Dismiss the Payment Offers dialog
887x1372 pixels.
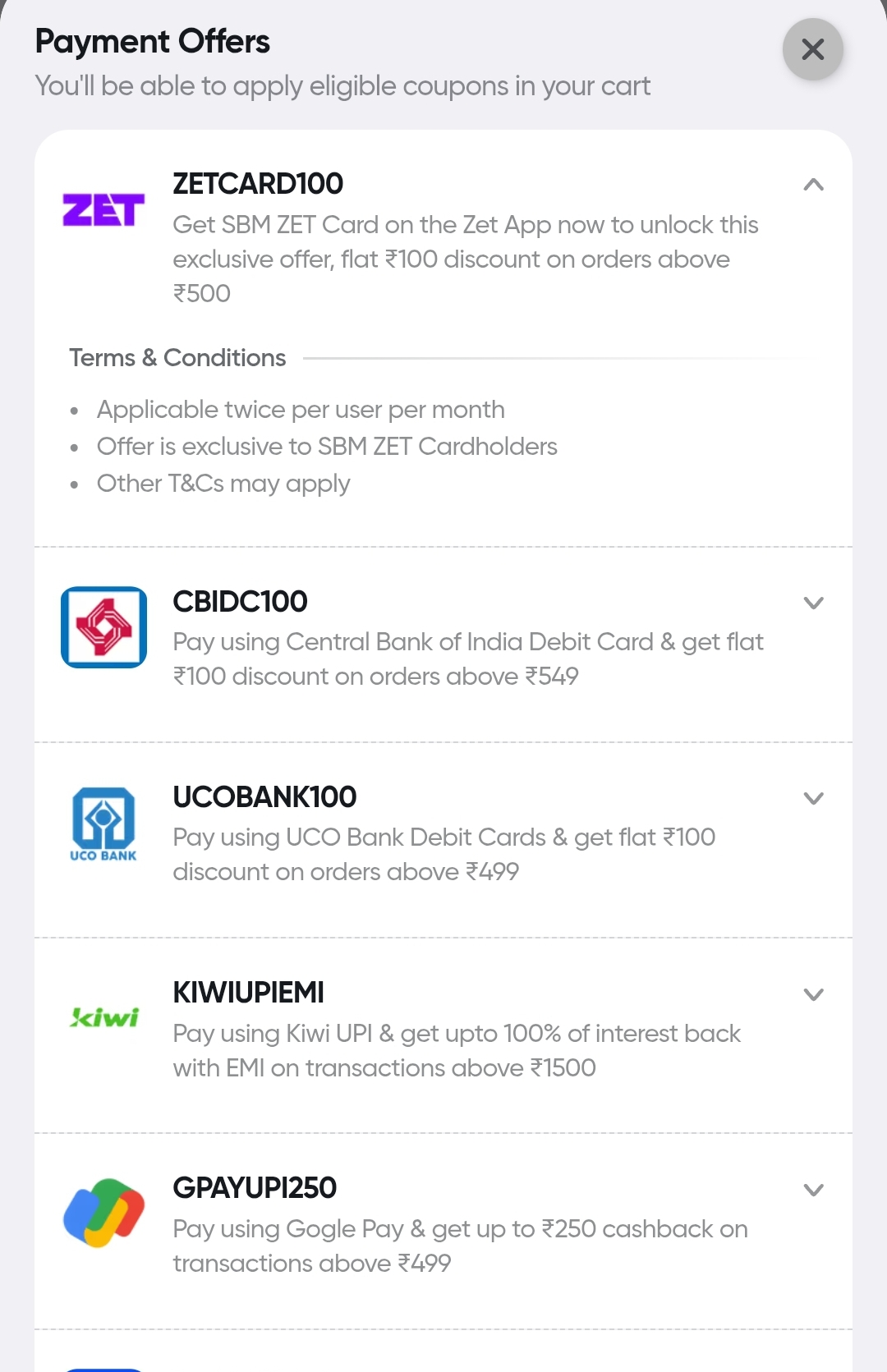[812, 49]
